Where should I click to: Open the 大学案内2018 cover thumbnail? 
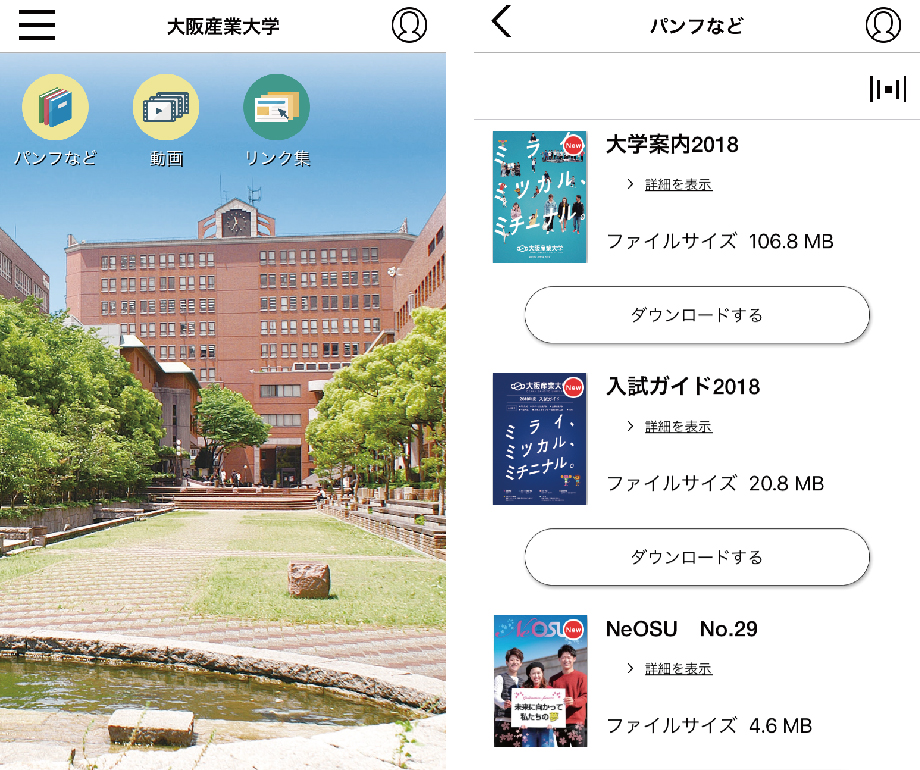click(x=539, y=197)
